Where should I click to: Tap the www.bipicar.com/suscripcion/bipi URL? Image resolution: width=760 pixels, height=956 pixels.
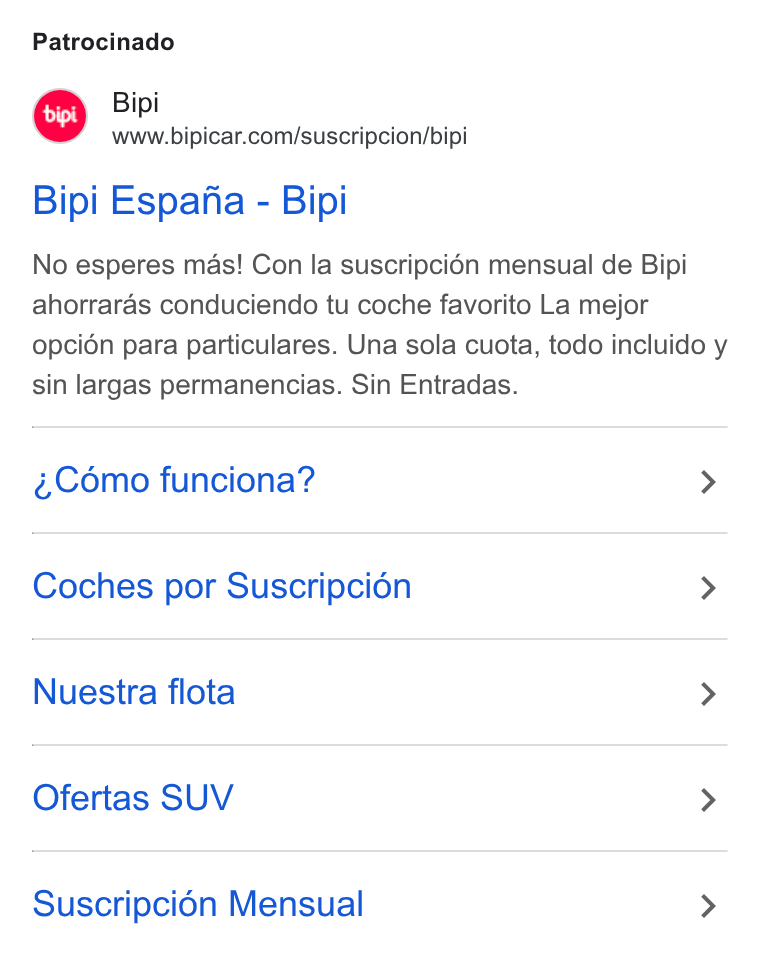[289, 137]
